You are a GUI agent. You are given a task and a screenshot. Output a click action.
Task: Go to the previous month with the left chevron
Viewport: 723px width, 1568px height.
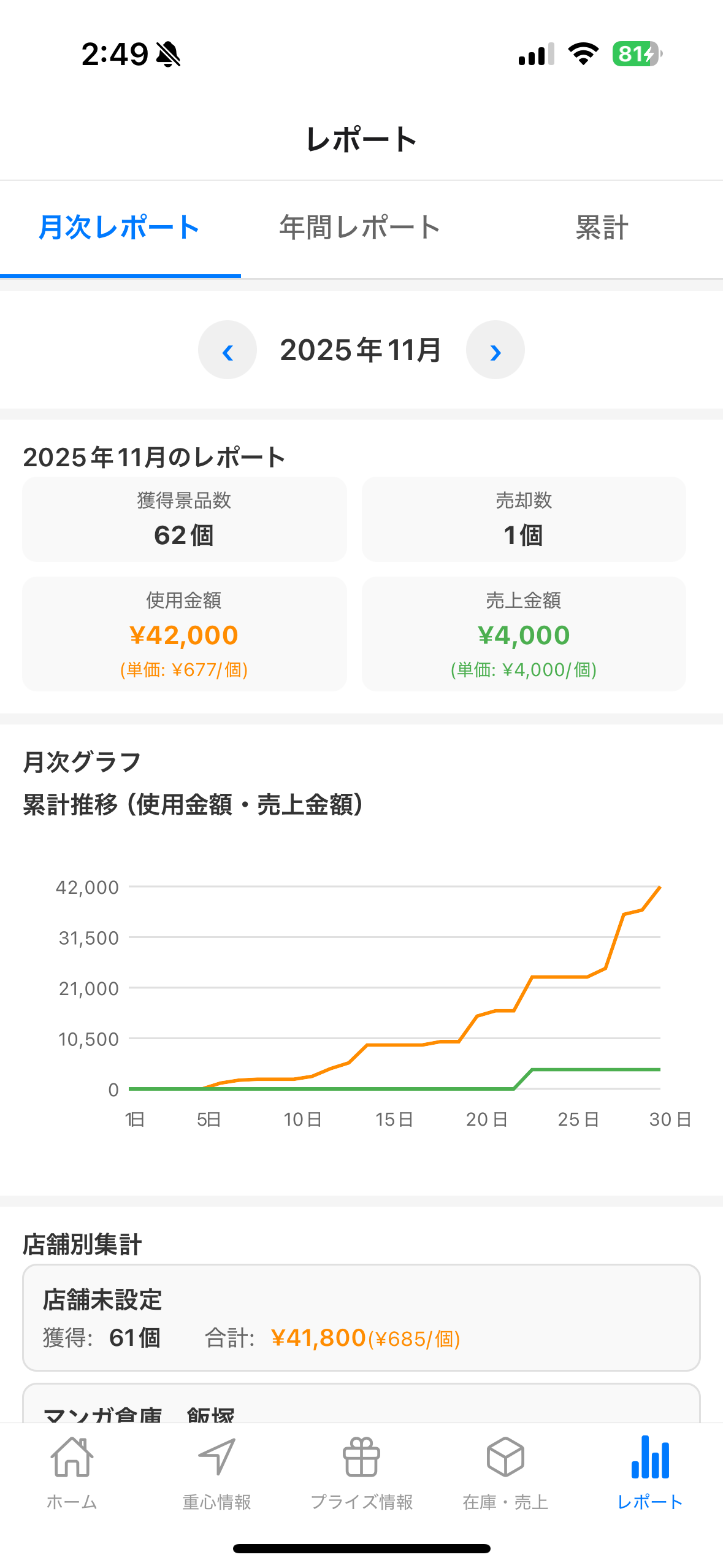click(228, 350)
